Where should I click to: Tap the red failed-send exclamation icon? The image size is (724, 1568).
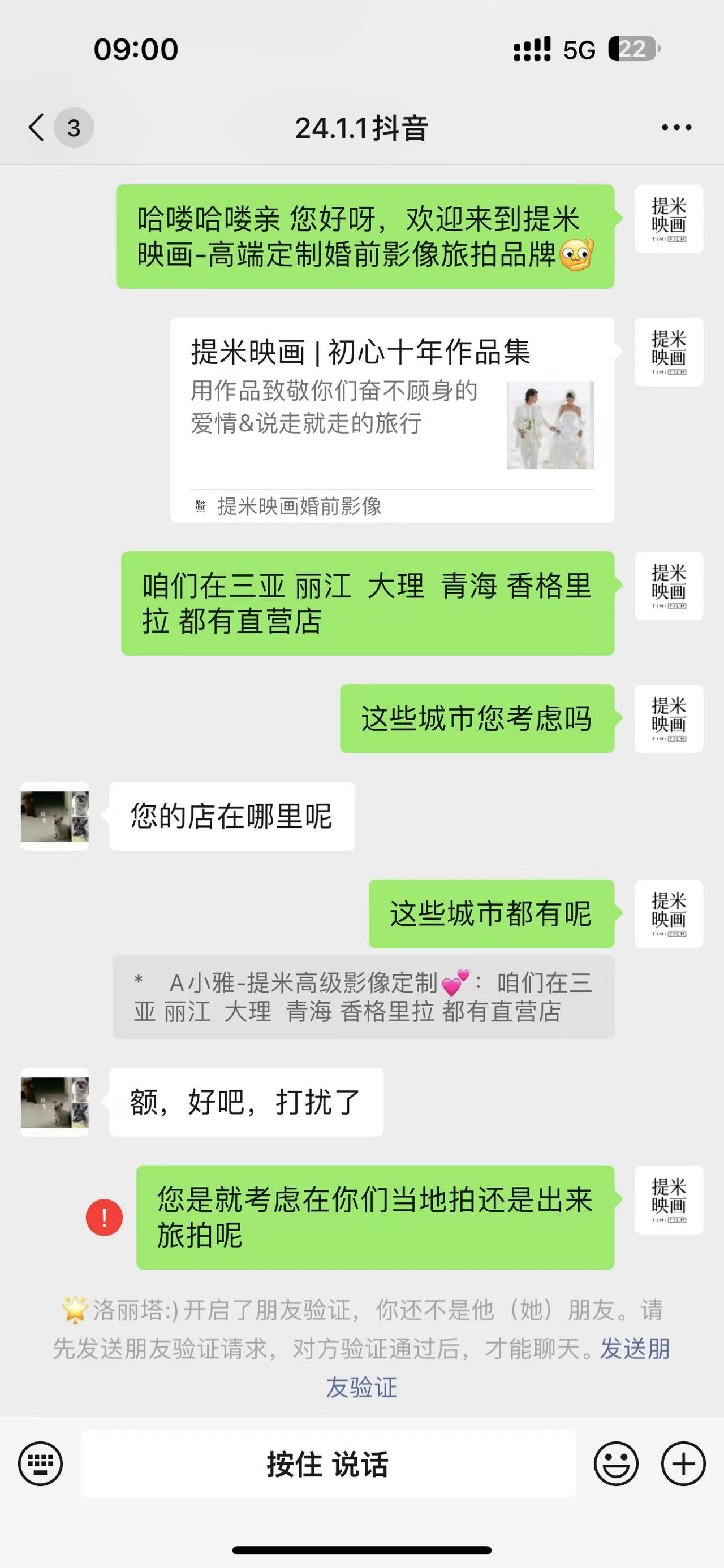tap(104, 1218)
